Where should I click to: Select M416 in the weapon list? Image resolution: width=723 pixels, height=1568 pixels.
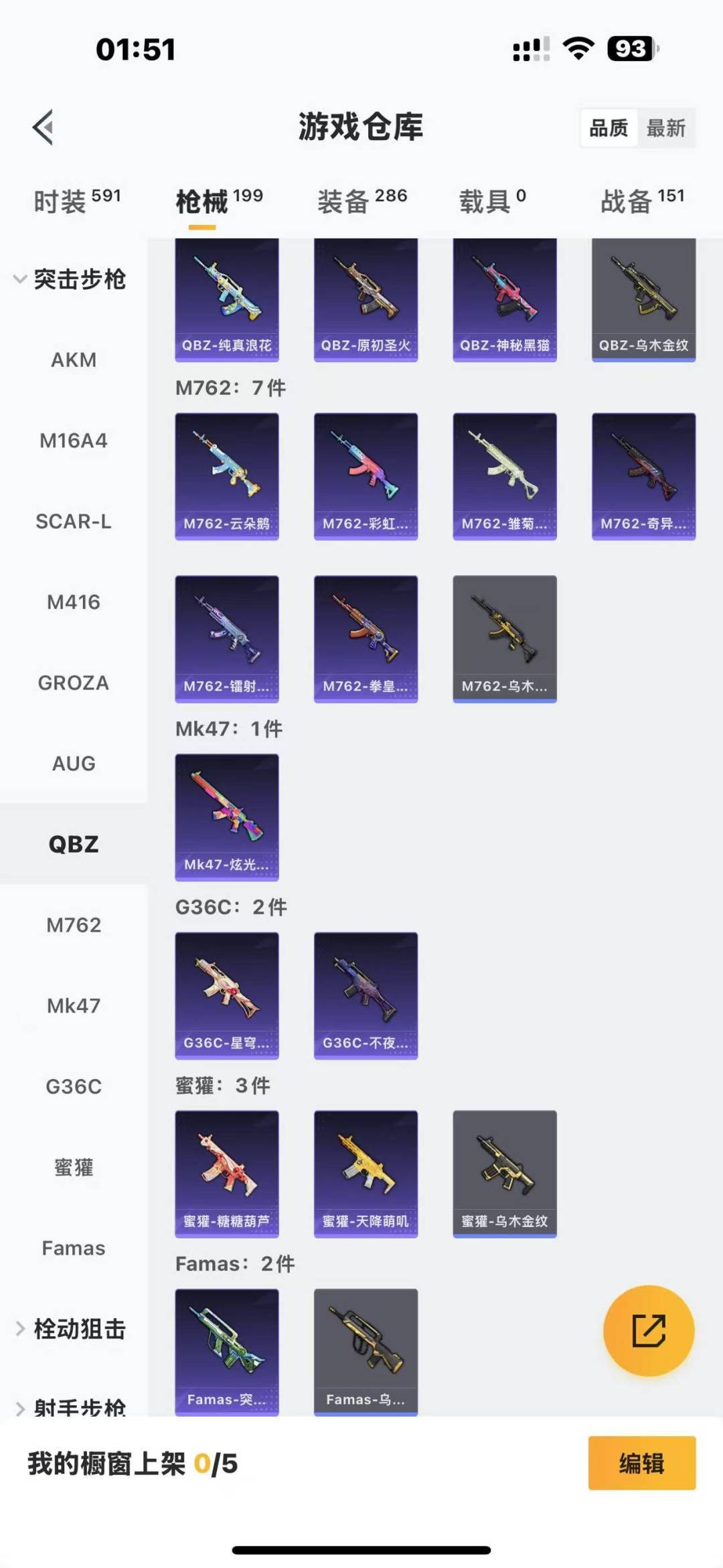74,602
